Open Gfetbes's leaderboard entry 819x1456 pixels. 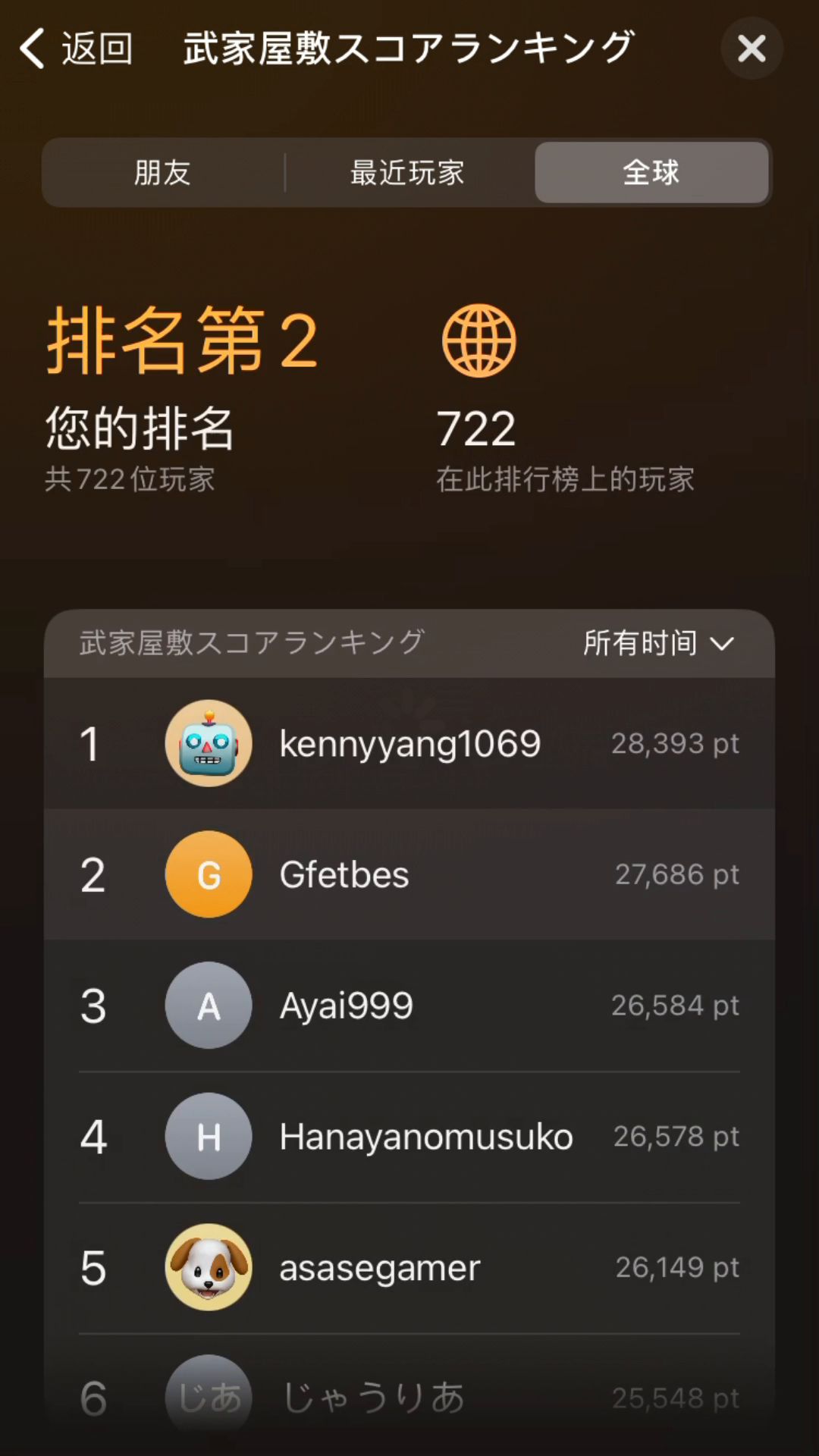tap(409, 874)
